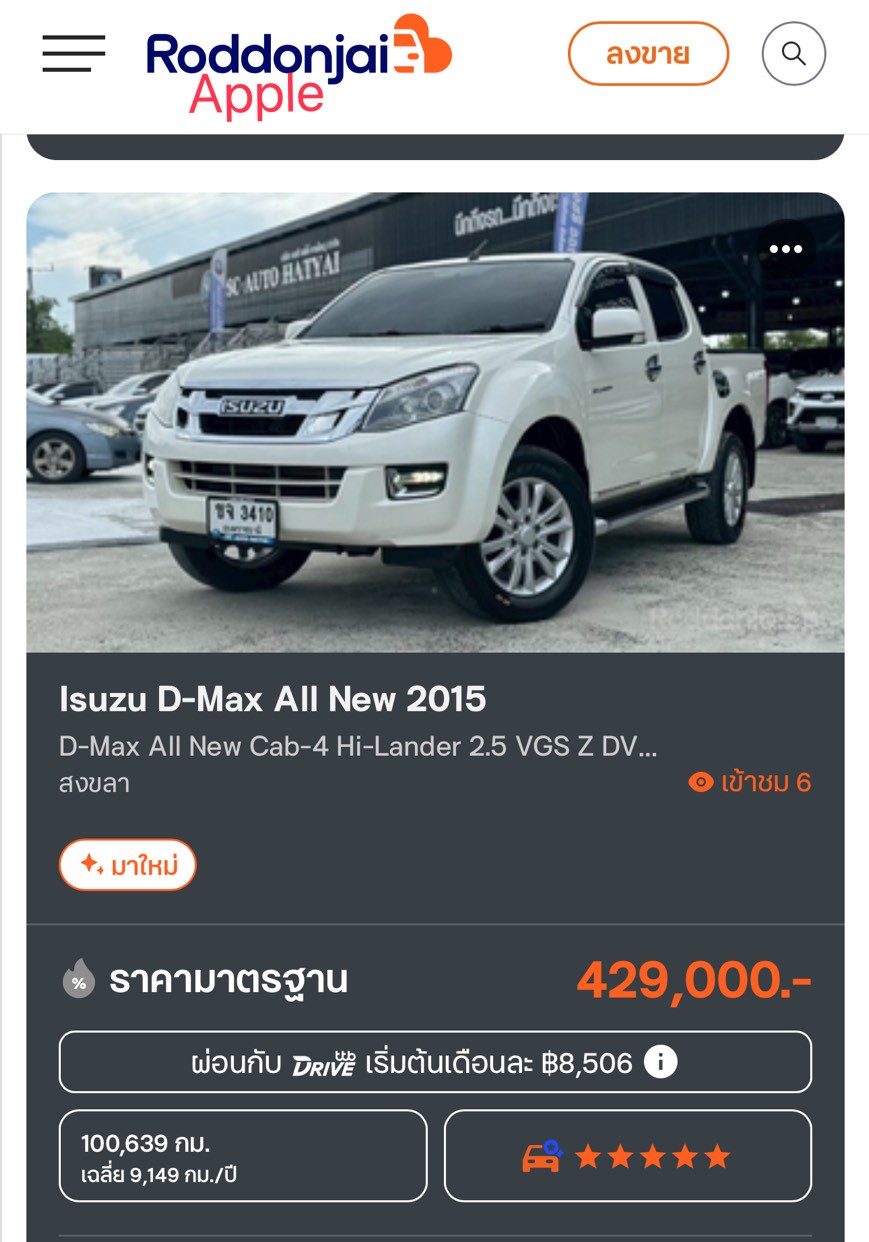The width and height of the screenshot is (869, 1242).
Task: Open the Drive installment ฿8,506 info icon
Action: (x=660, y=1062)
